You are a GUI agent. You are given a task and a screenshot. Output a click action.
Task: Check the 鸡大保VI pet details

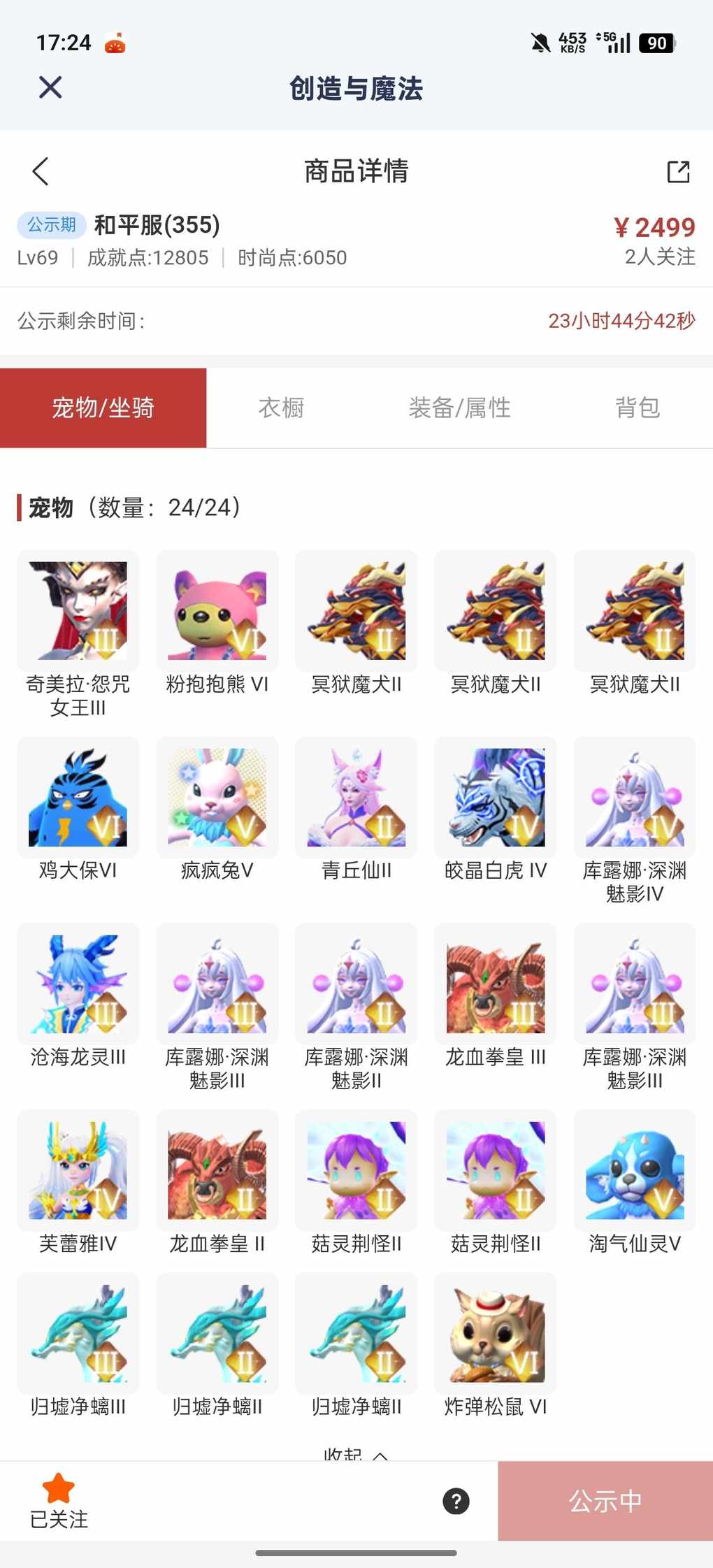tap(78, 798)
